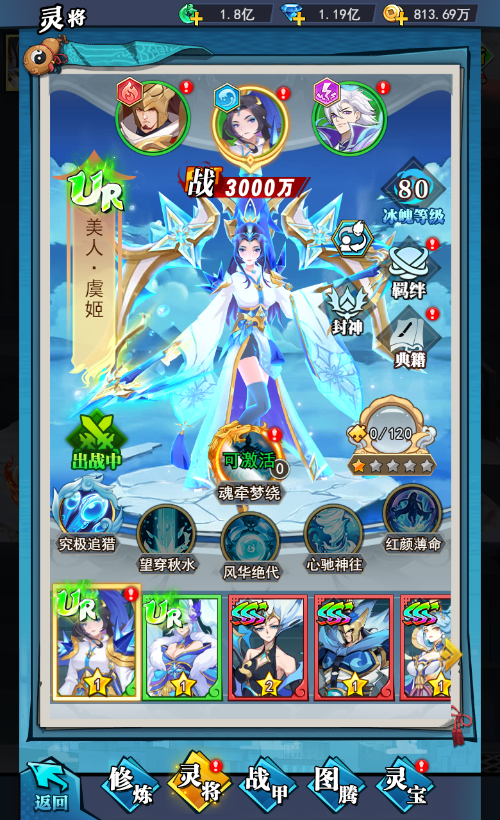Open the 0/120 star fragment orb
500x820 pixels.
coord(391,436)
